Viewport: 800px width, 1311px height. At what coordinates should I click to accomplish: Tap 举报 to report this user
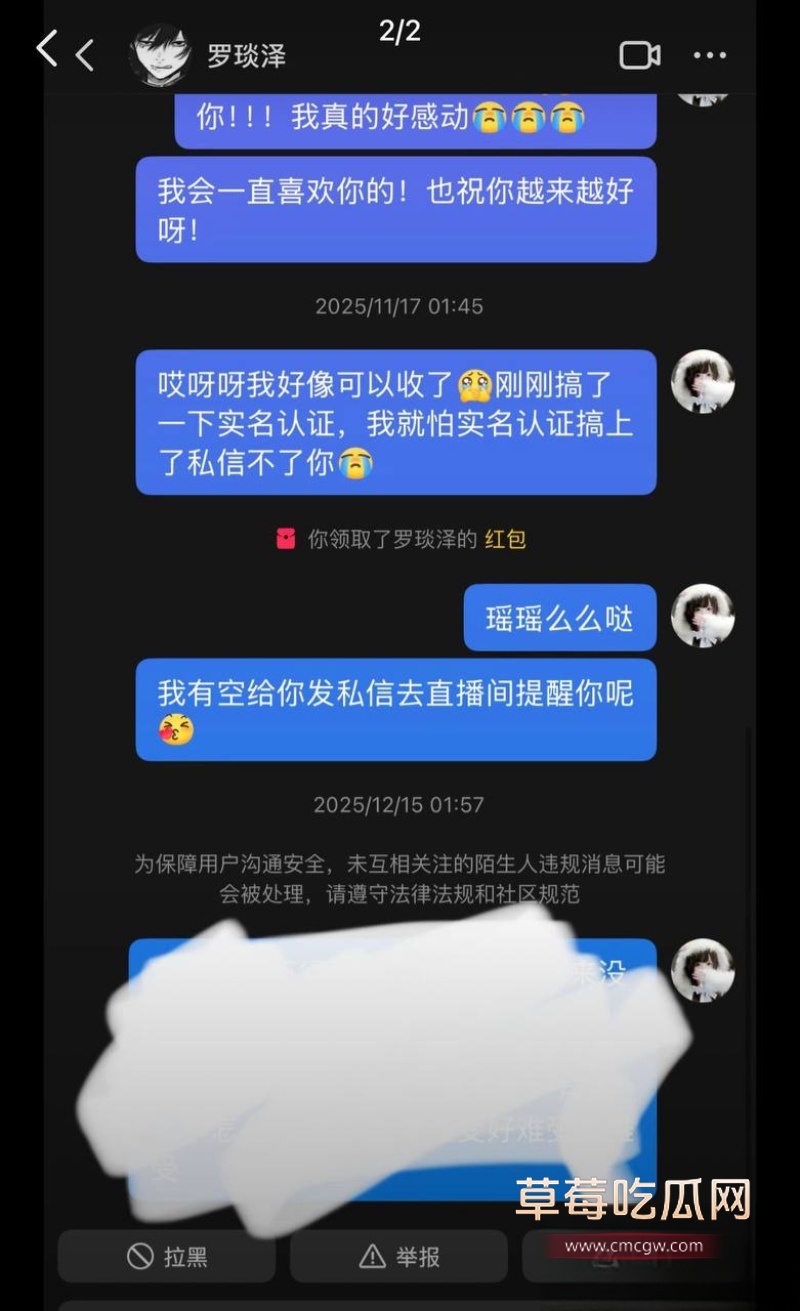(400, 1256)
